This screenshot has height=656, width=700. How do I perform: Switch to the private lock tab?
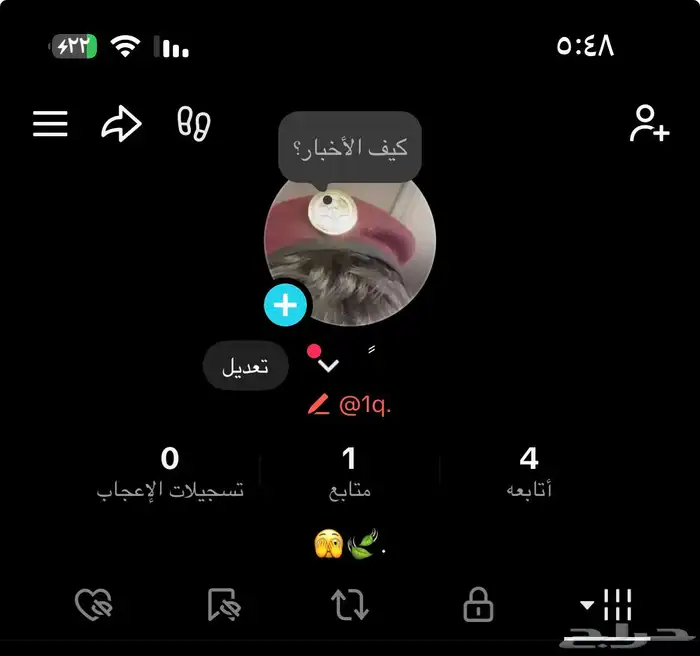click(x=479, y=604)
